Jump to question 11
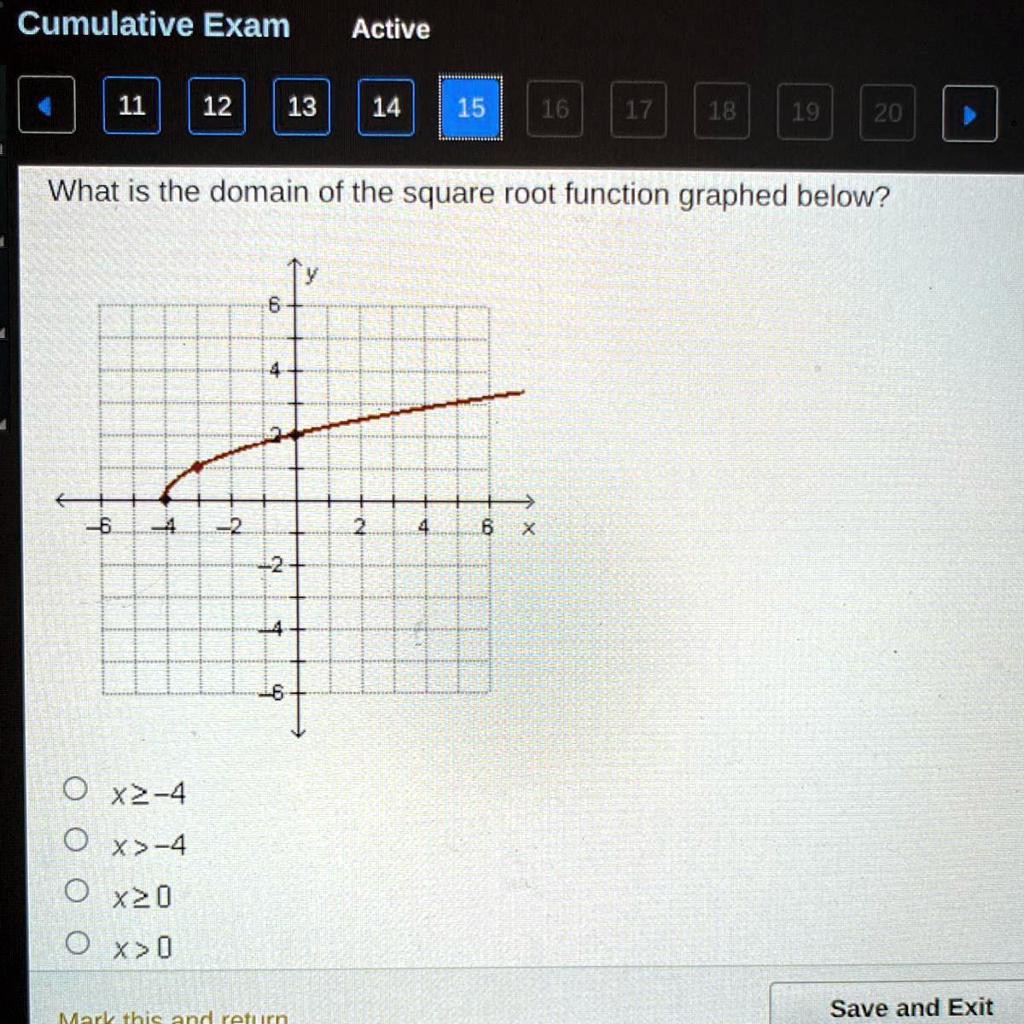The width and height of the screenshot is (1024, 1024). point(131,107)
